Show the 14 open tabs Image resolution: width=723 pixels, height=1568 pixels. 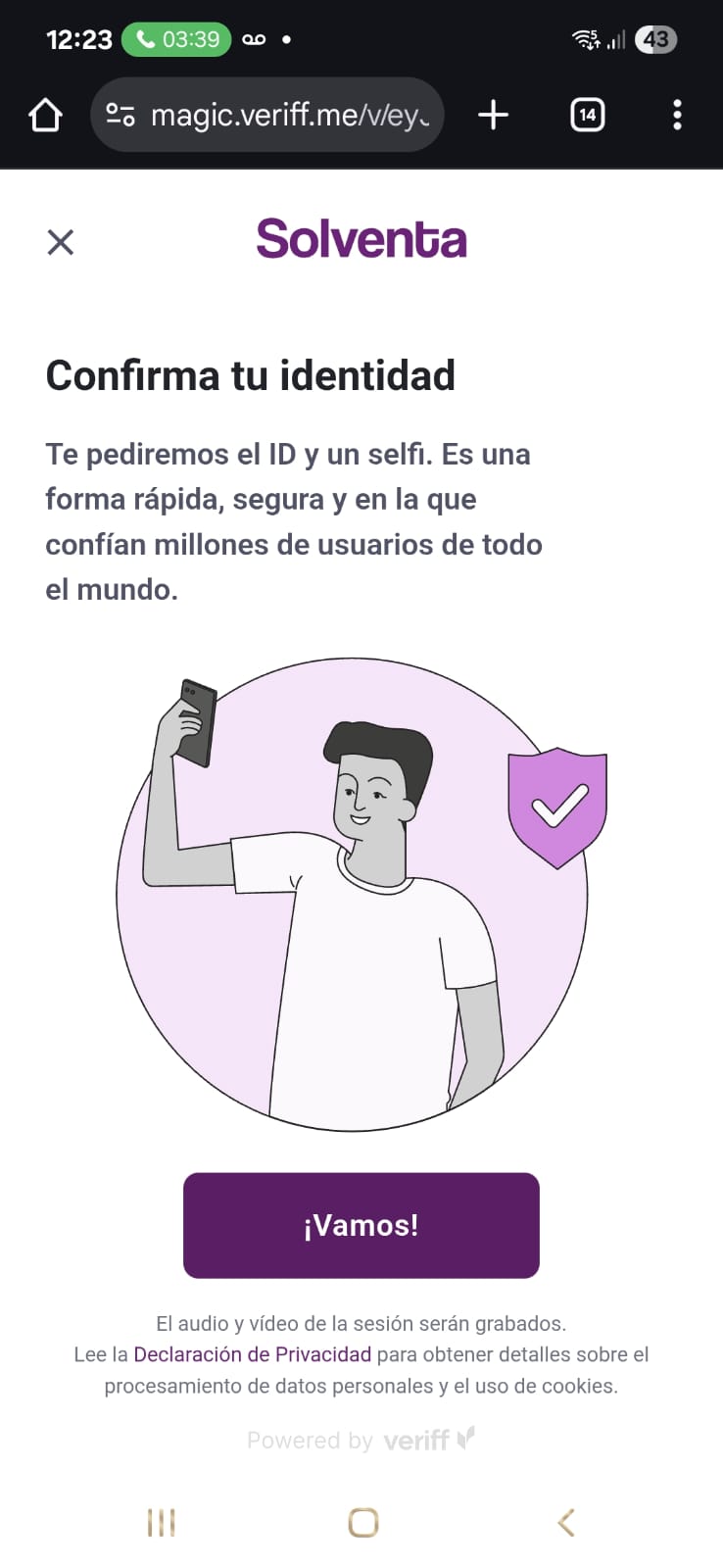point(587,116)
